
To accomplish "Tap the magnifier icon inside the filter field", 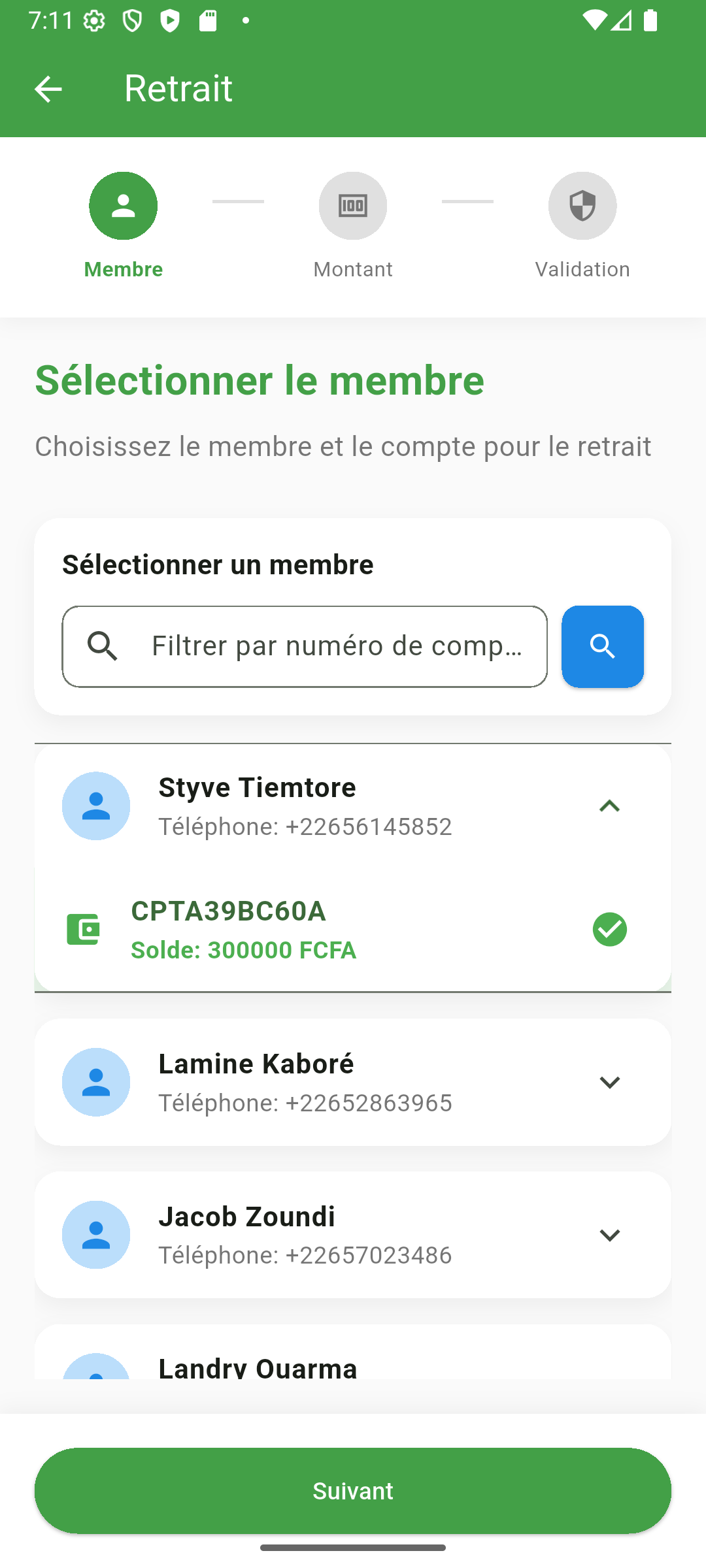I will (103, 646).
